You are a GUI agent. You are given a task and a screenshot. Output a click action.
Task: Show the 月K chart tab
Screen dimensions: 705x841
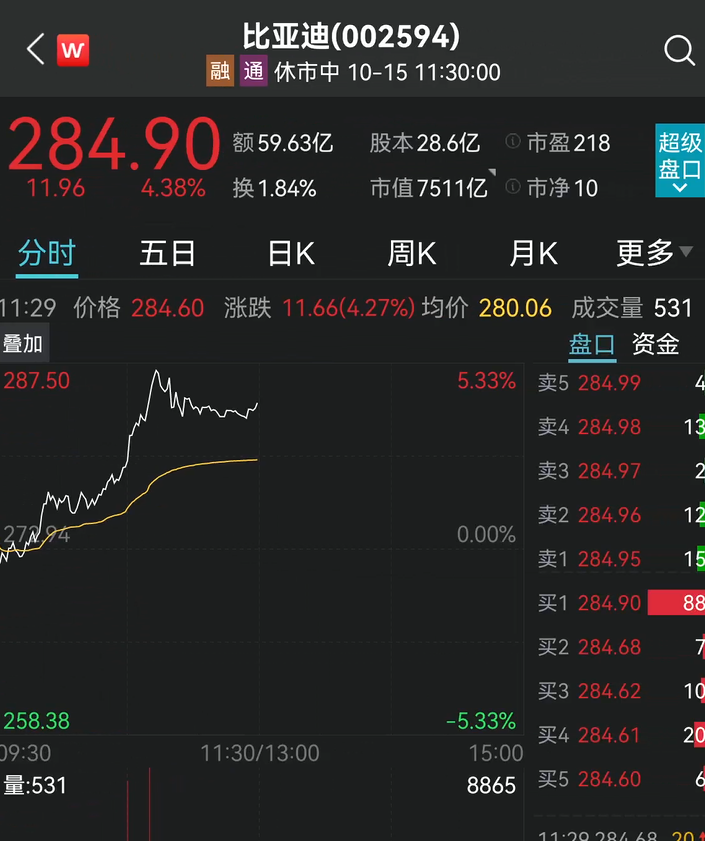[533, 254]
